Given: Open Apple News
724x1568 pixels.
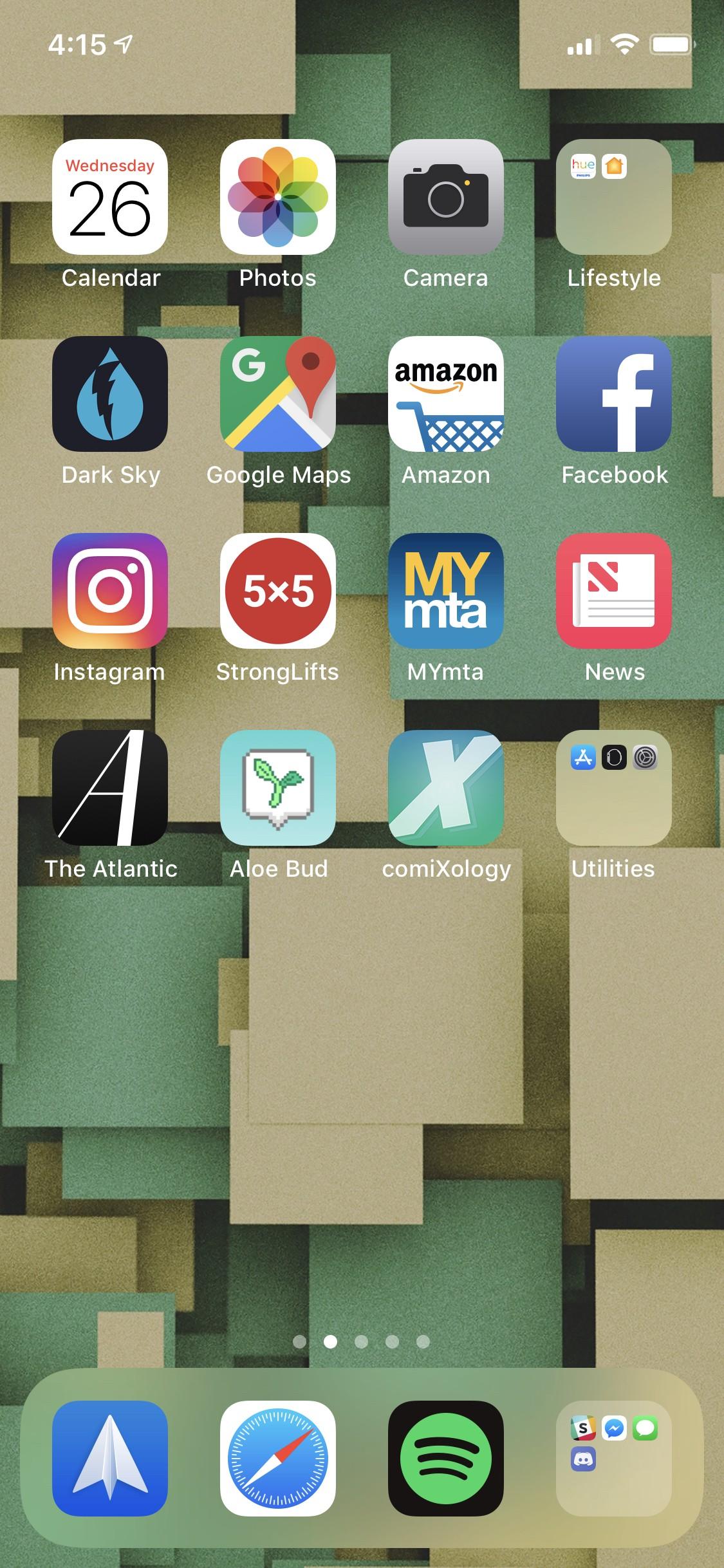Looking at the screenshot, I should (614, 591).
